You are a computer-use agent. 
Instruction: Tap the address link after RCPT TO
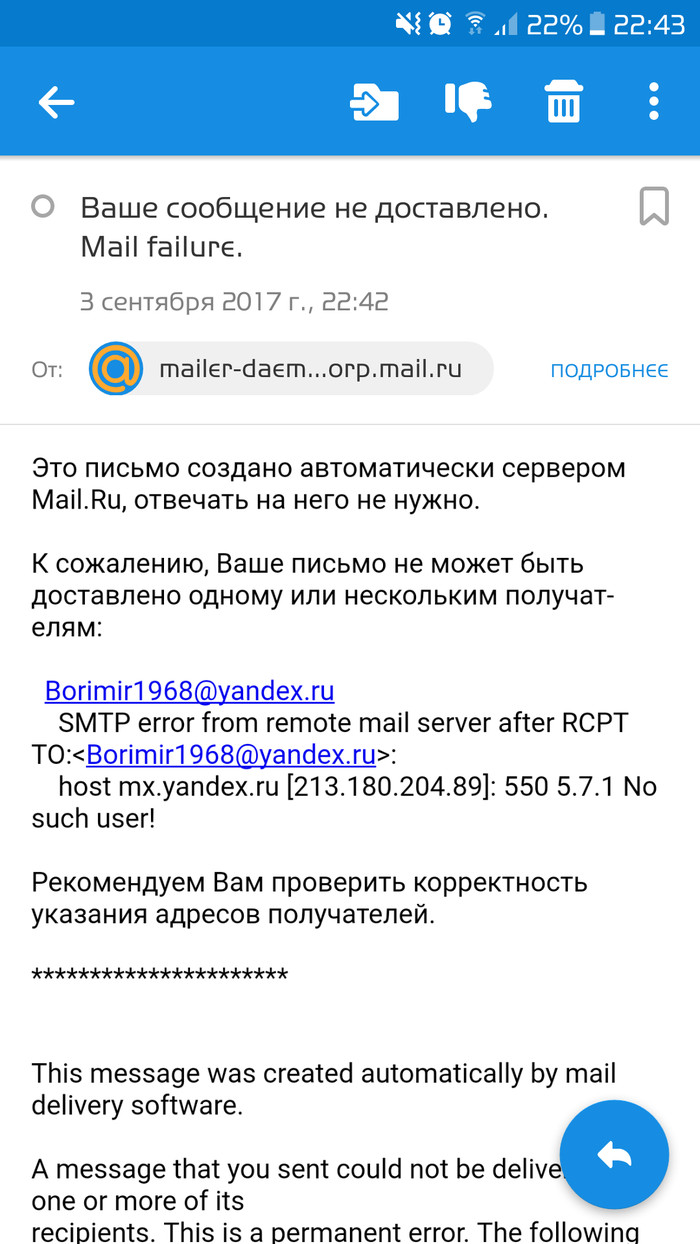point(237,753)
